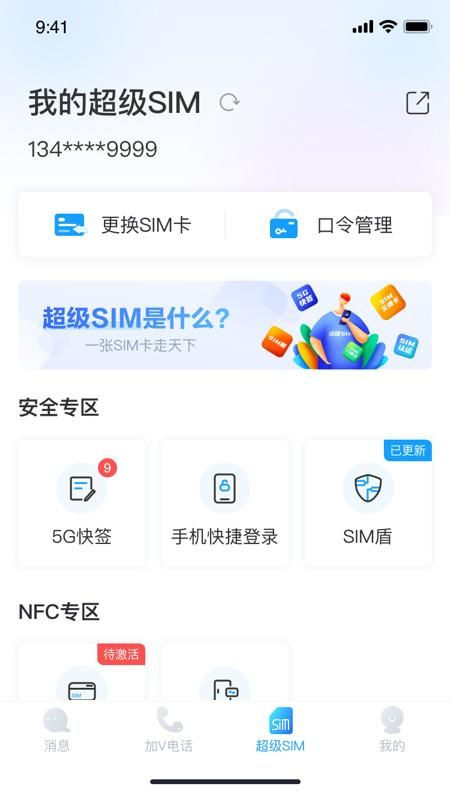The width and height of the screenshot is (450, 800).
Task: Switch to the 加V电话 tab
Action: click(x=168, y=730)
